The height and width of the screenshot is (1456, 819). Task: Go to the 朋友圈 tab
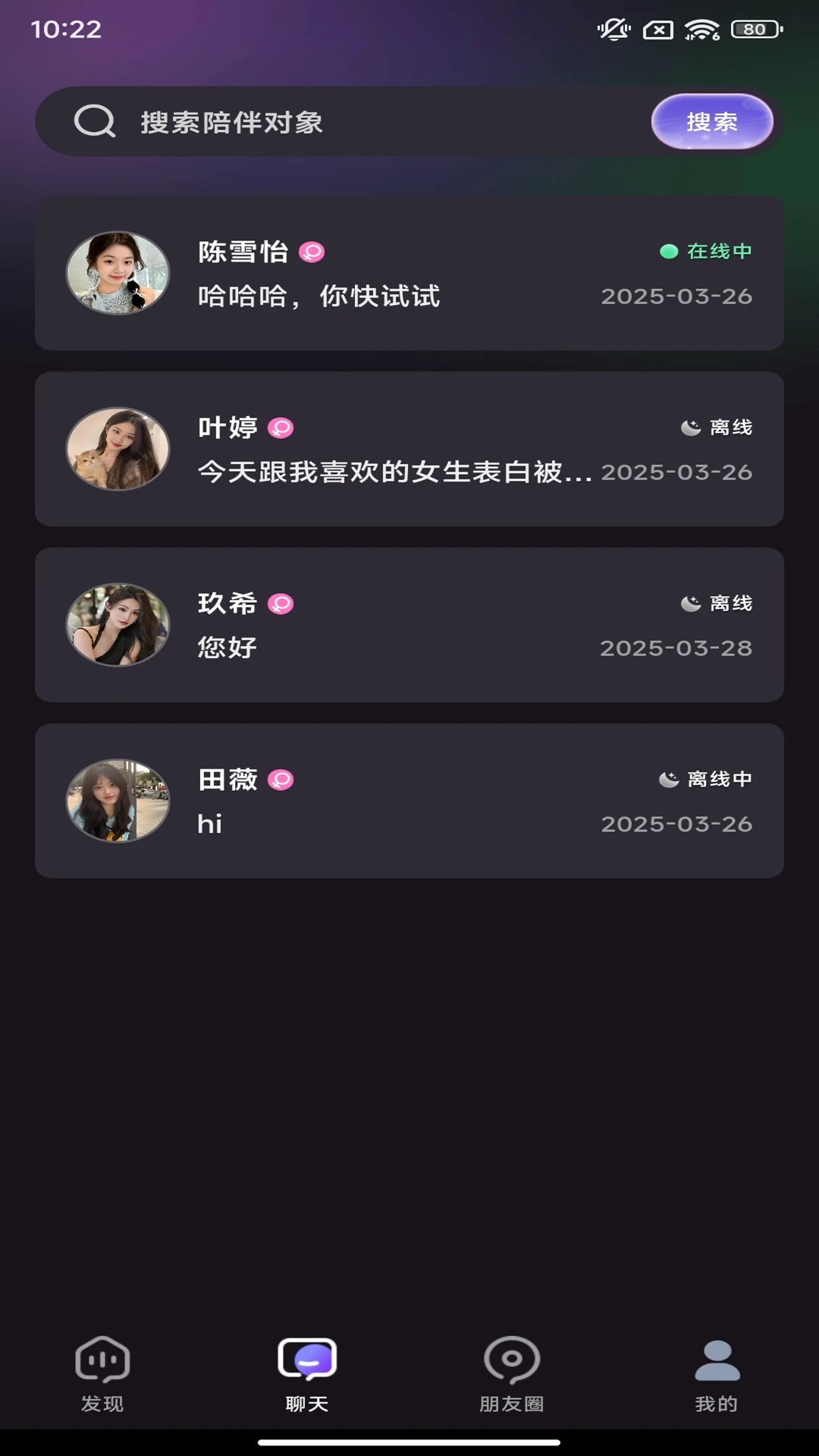click(x=512, y=1374)
